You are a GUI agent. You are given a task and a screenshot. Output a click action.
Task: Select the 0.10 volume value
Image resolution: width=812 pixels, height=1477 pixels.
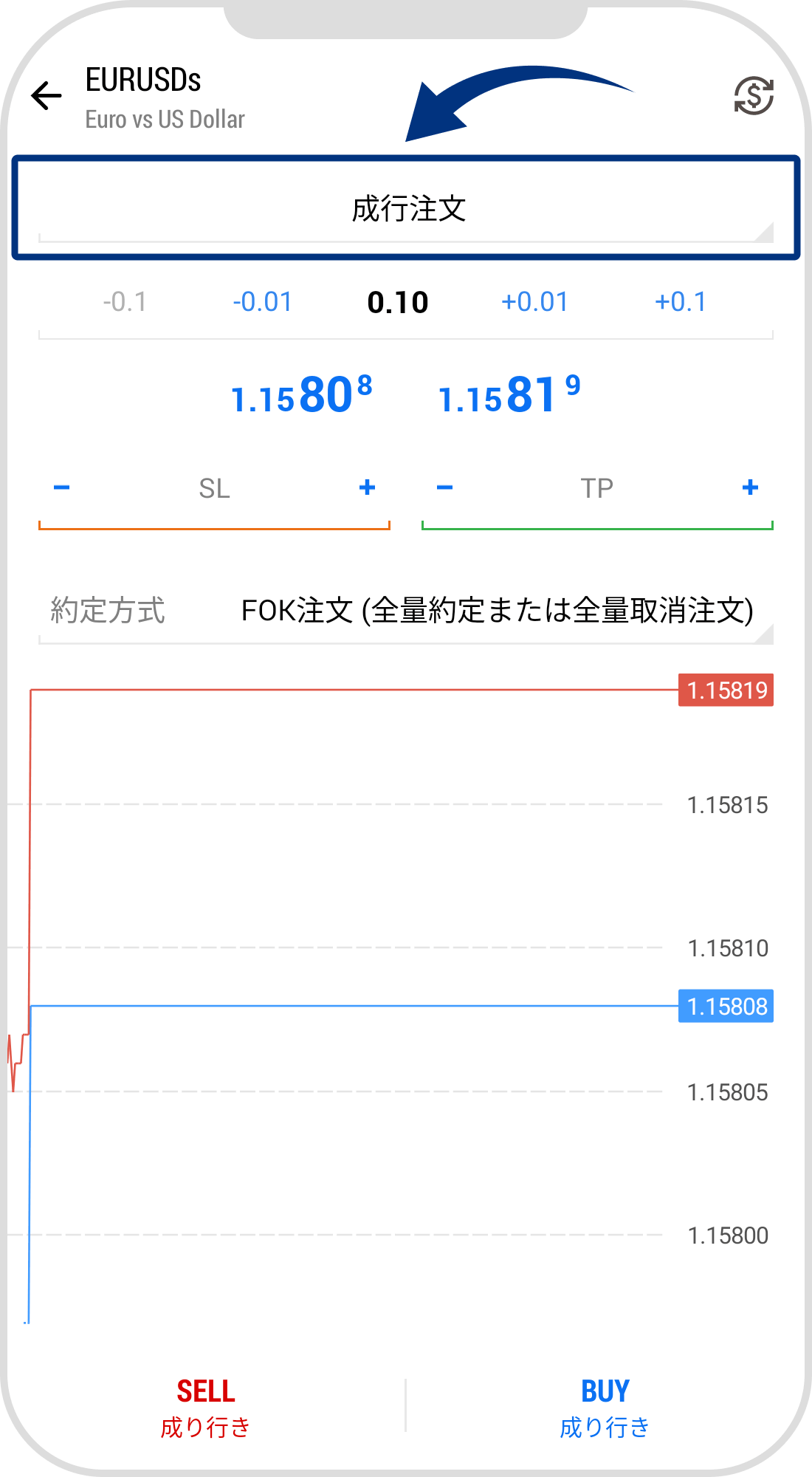[x=399, y=301]
